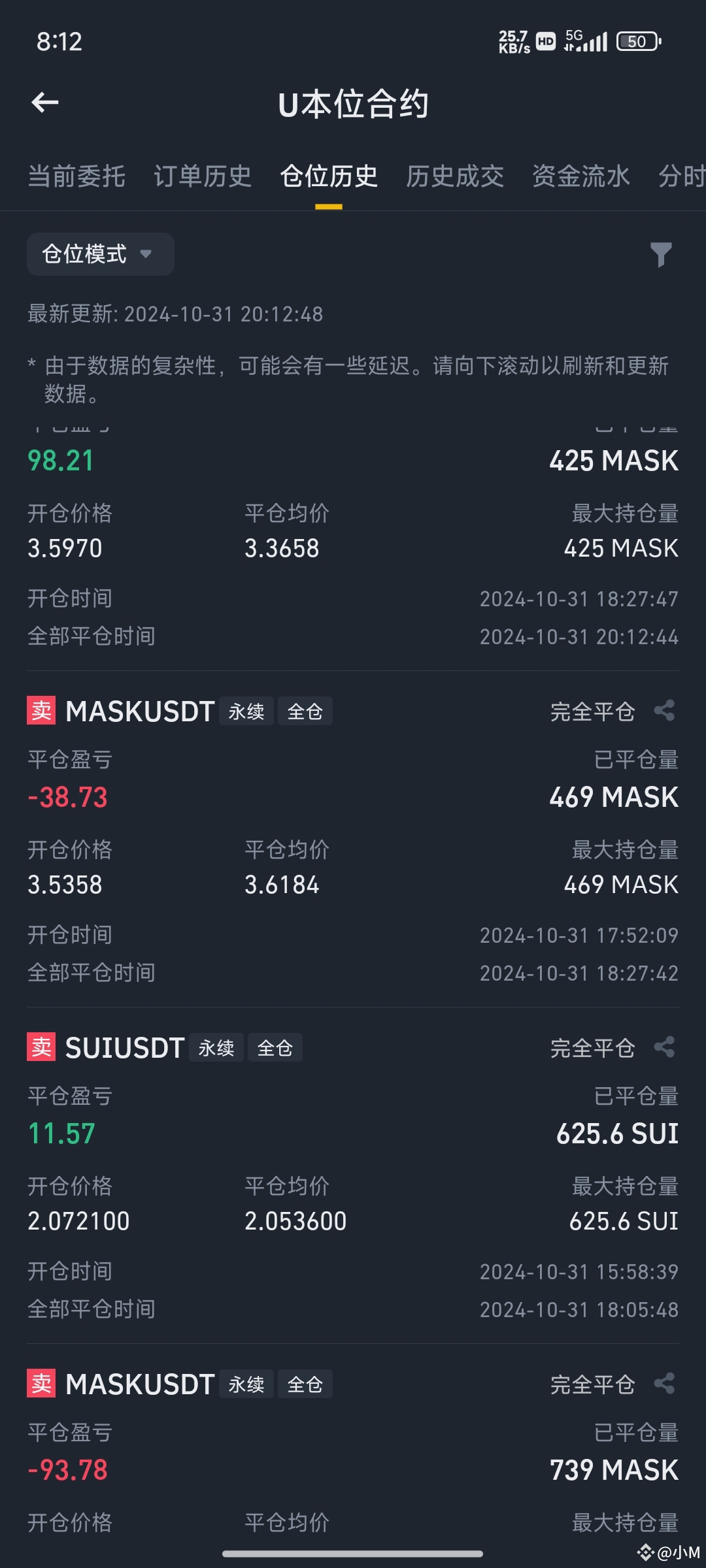
Task: Tap the red 卖 badge on SUIUSDT
Action: coord(41,1047)
